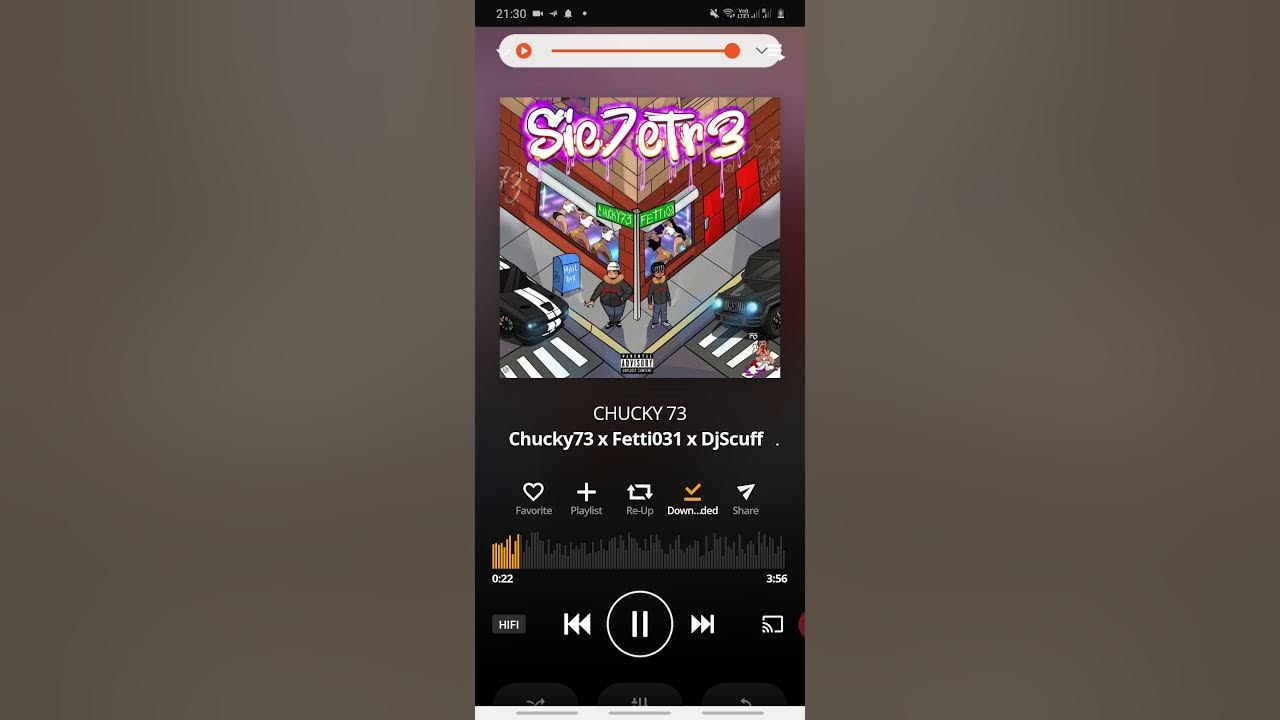
Task: Adjust the orange slider in top overlay
Action: click(x=732, y=51)
